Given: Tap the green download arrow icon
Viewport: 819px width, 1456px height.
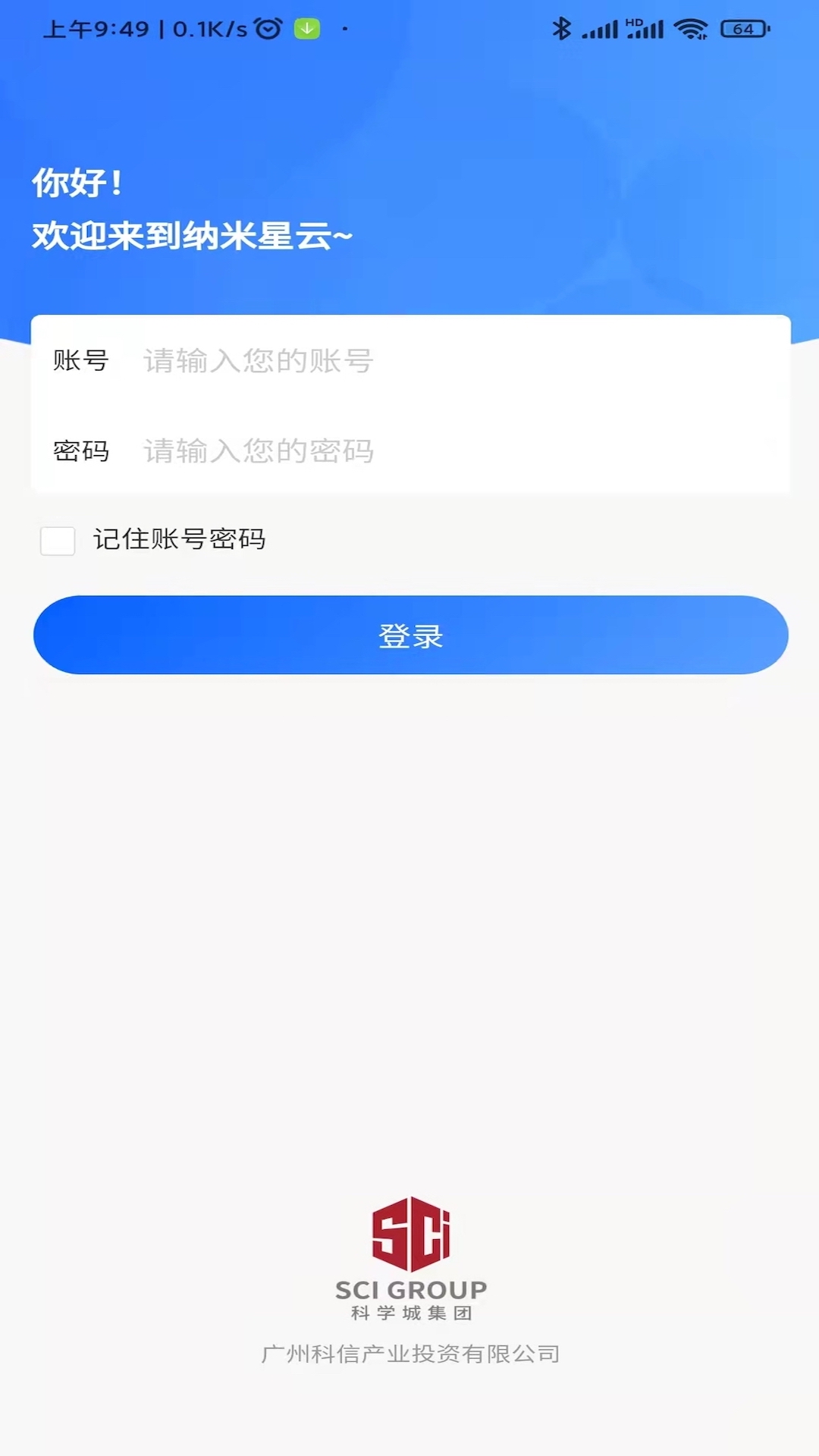Looking at the screenshot, I should tap(306, 29).
